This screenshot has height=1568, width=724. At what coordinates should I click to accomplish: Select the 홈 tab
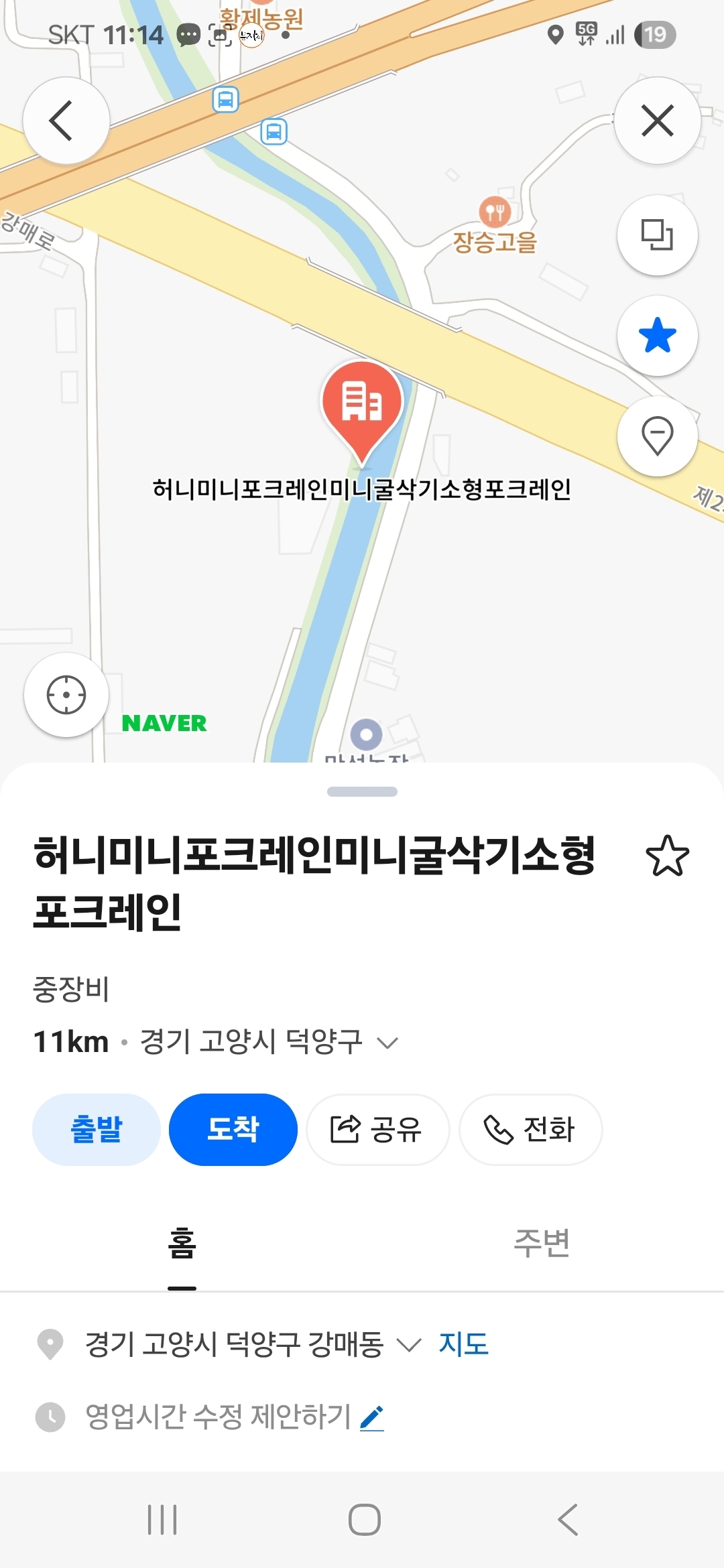coord(182,1243)
